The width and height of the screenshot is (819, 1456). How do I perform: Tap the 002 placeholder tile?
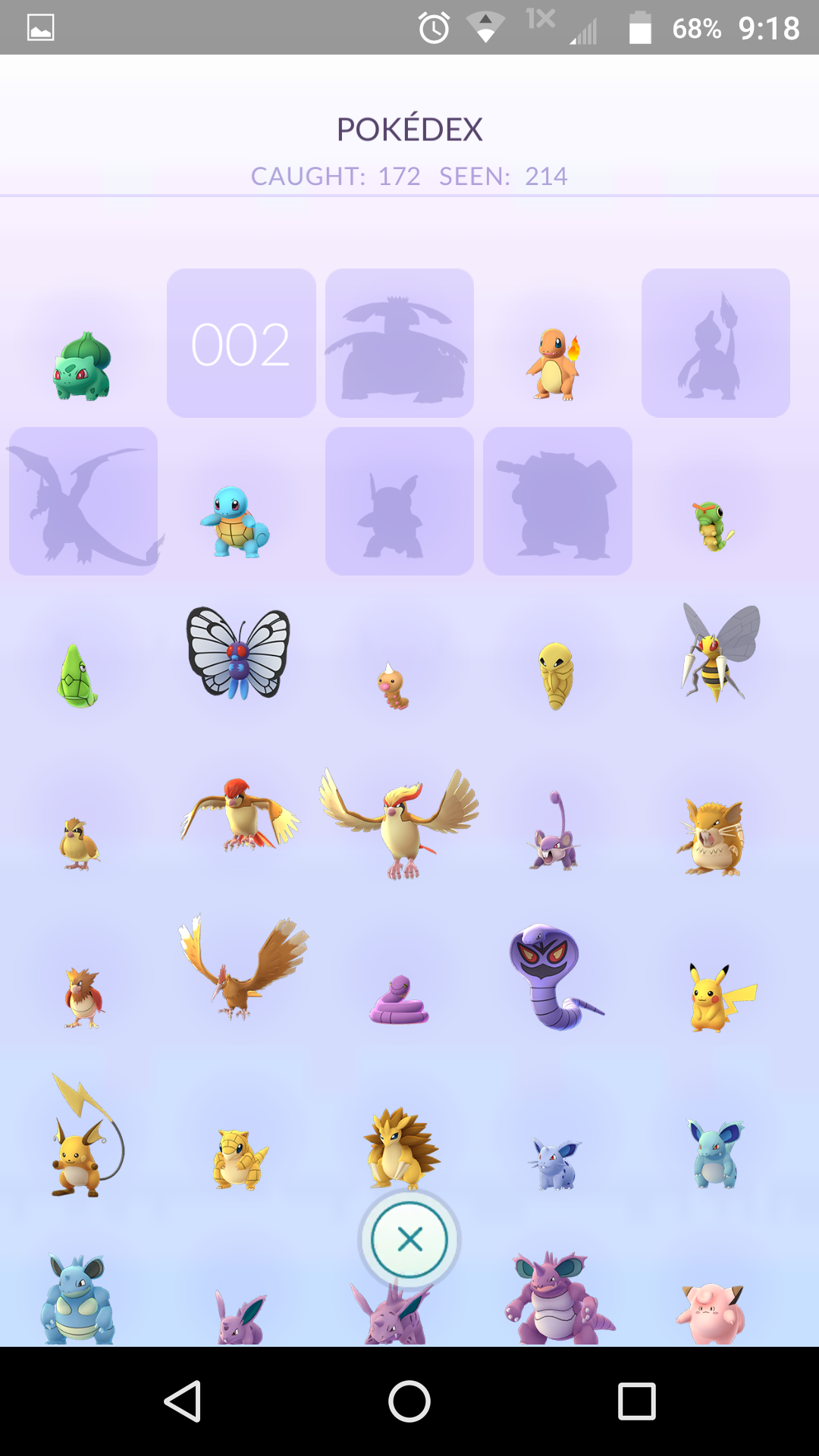coord(241,343)
